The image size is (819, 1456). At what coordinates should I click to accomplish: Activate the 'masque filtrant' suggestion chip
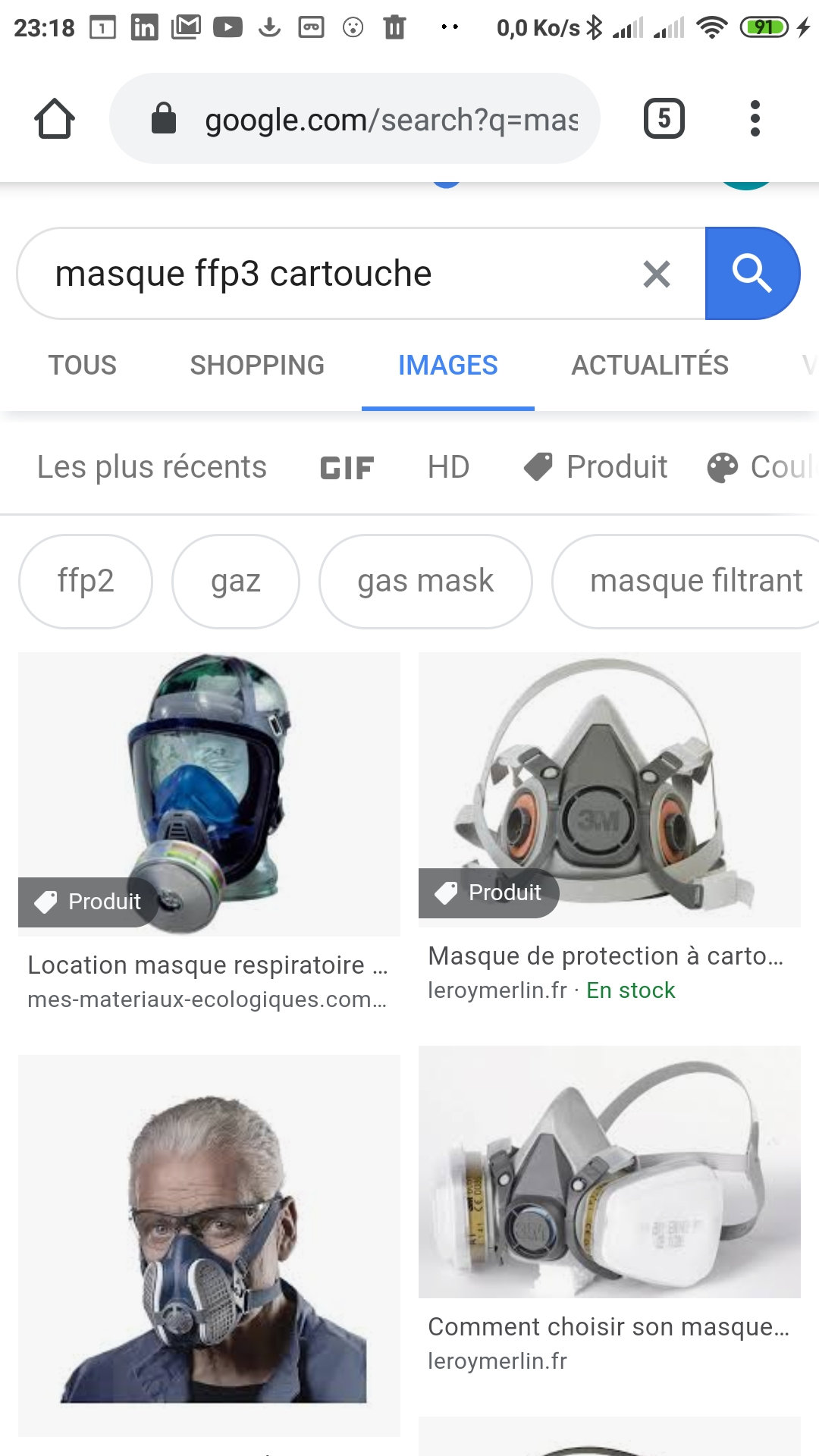(x=696, y=581)
